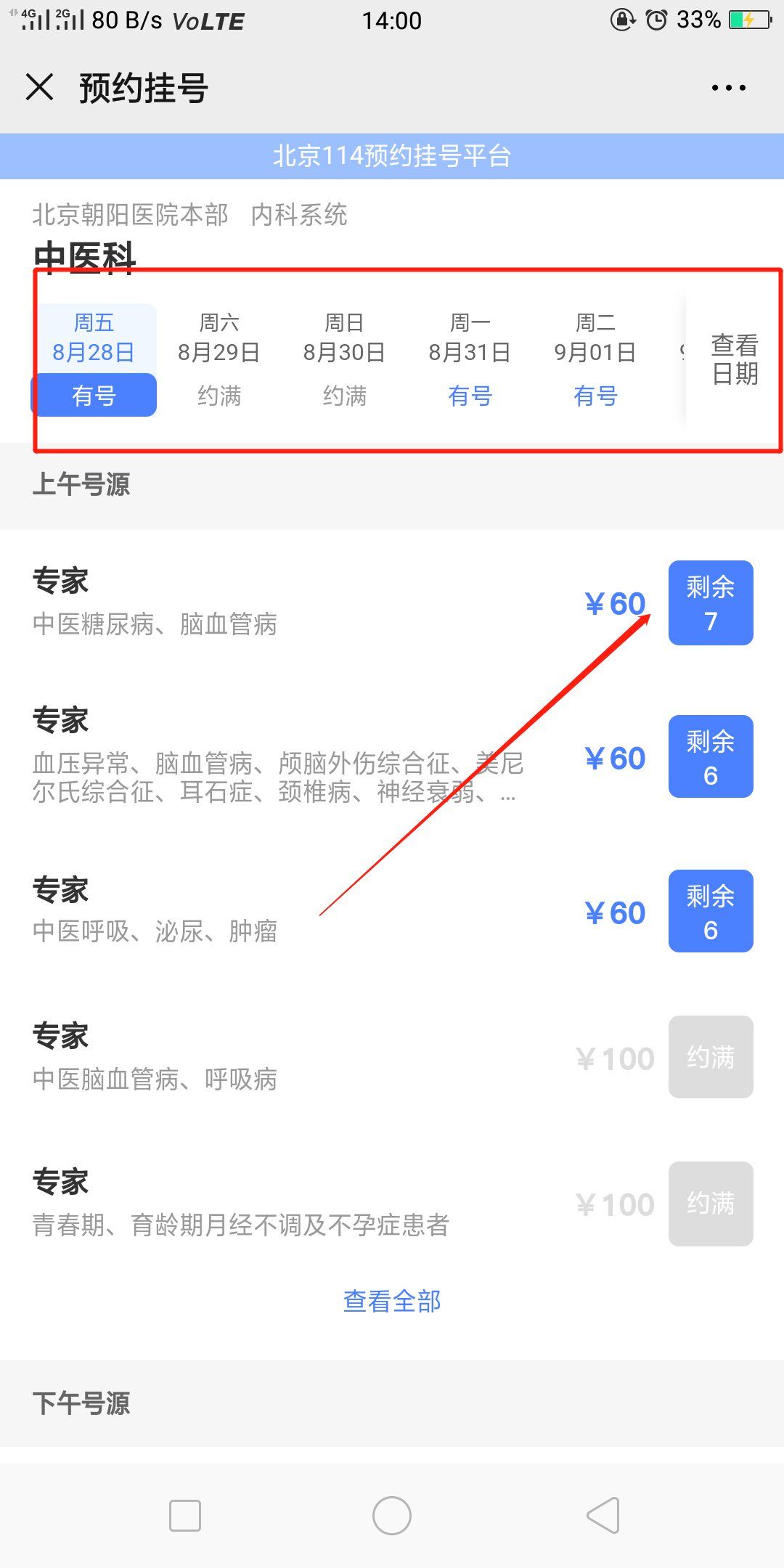Screen dimensions: 784x1568
Task: Open 查看日期 to view all dates
Action: (735, 359)
